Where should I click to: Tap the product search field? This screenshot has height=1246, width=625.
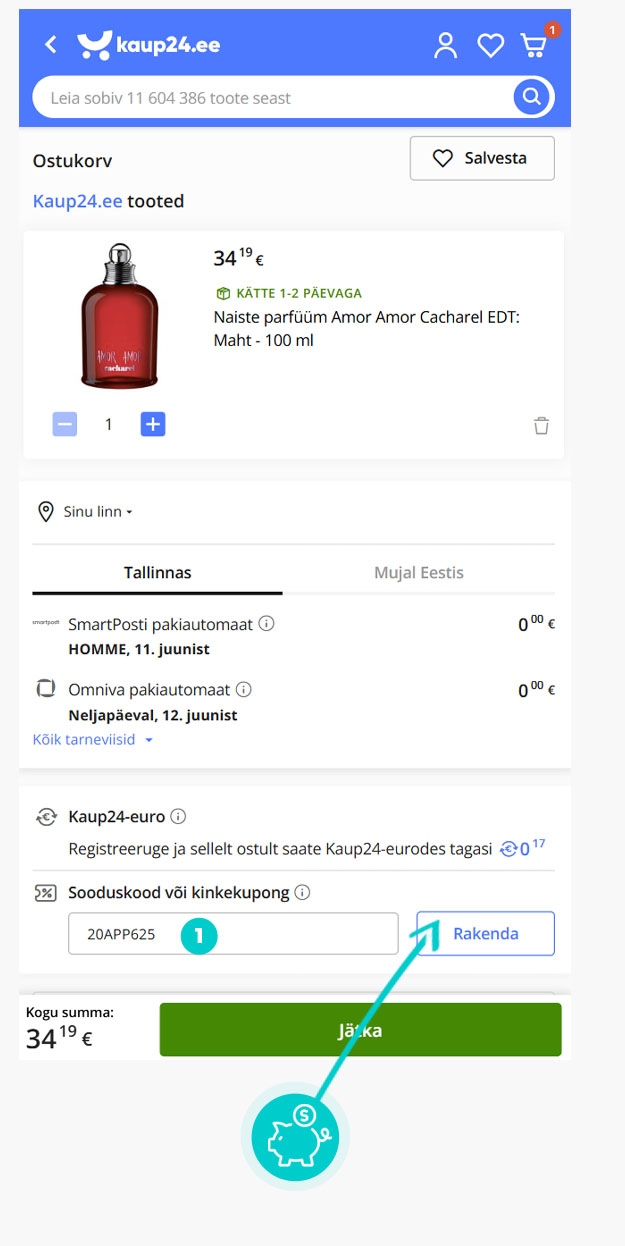(x=270, y=98)
